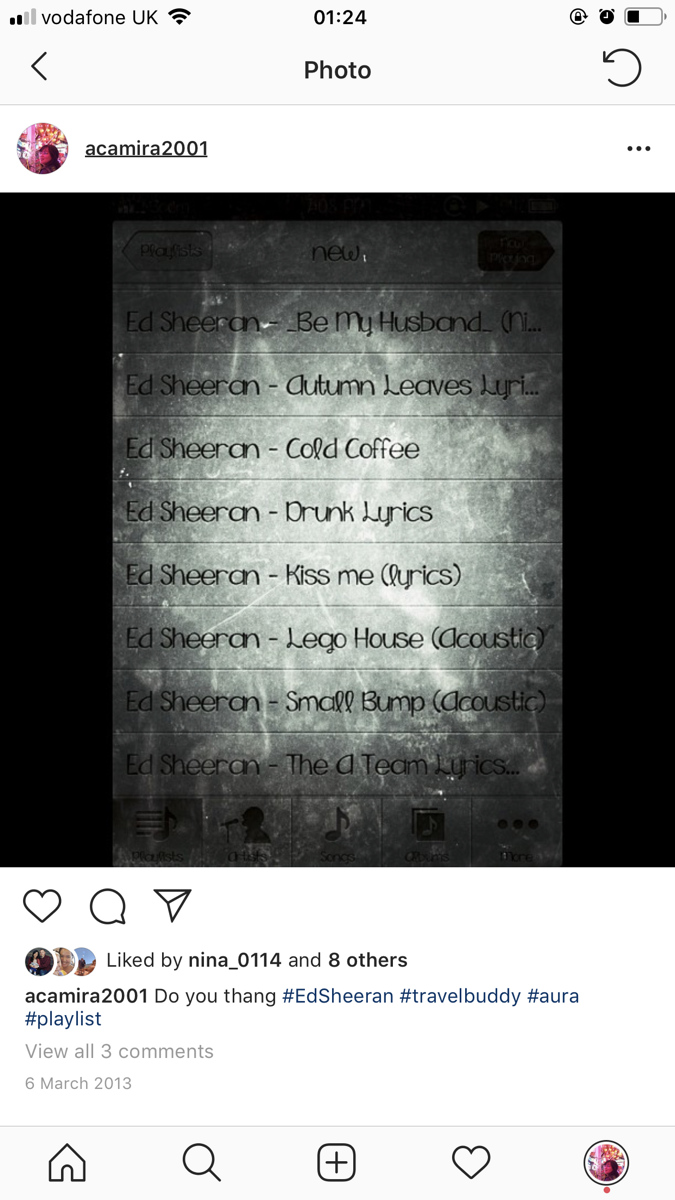Create a new post
Viewport: 675px width, 1200px height.
coord(336,1162)
